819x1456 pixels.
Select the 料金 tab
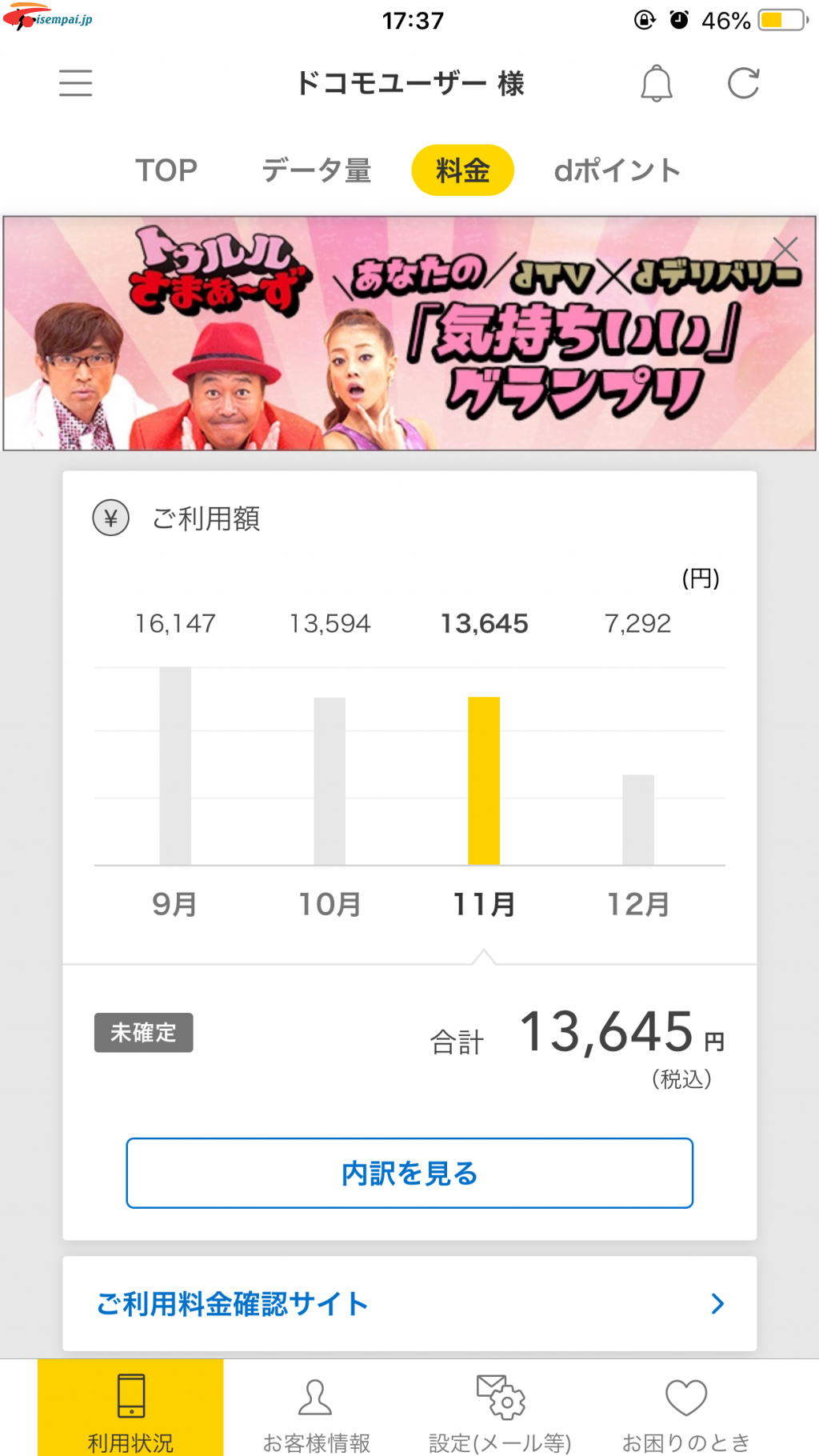(462, 170)
